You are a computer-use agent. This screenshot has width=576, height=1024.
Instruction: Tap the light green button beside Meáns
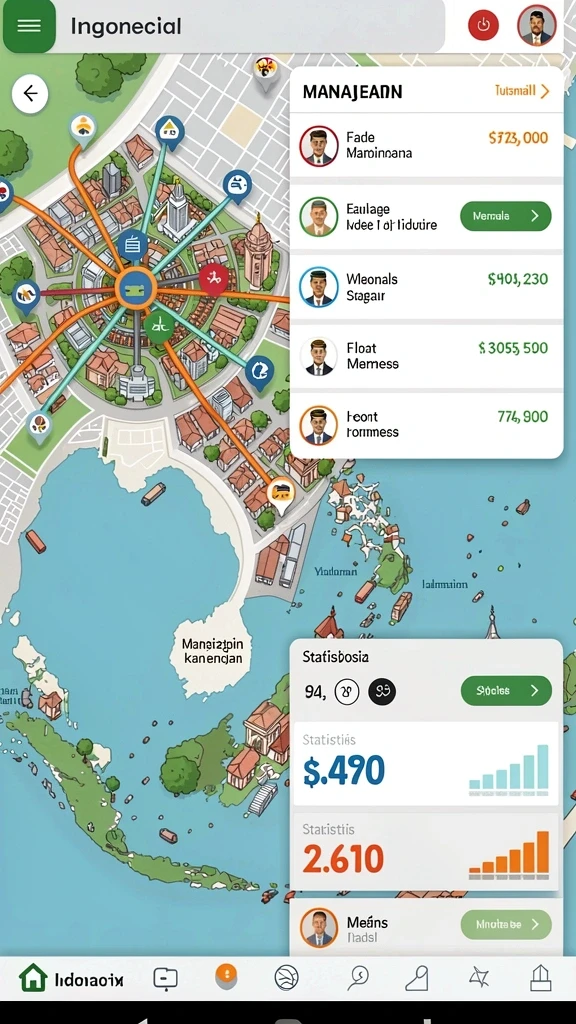(505, 924)
